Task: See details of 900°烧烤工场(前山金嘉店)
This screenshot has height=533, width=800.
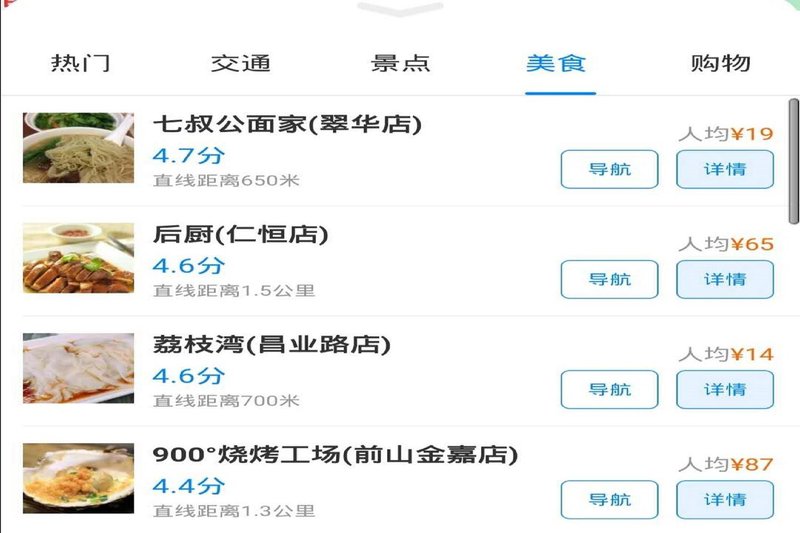Action: pos(725,499)
